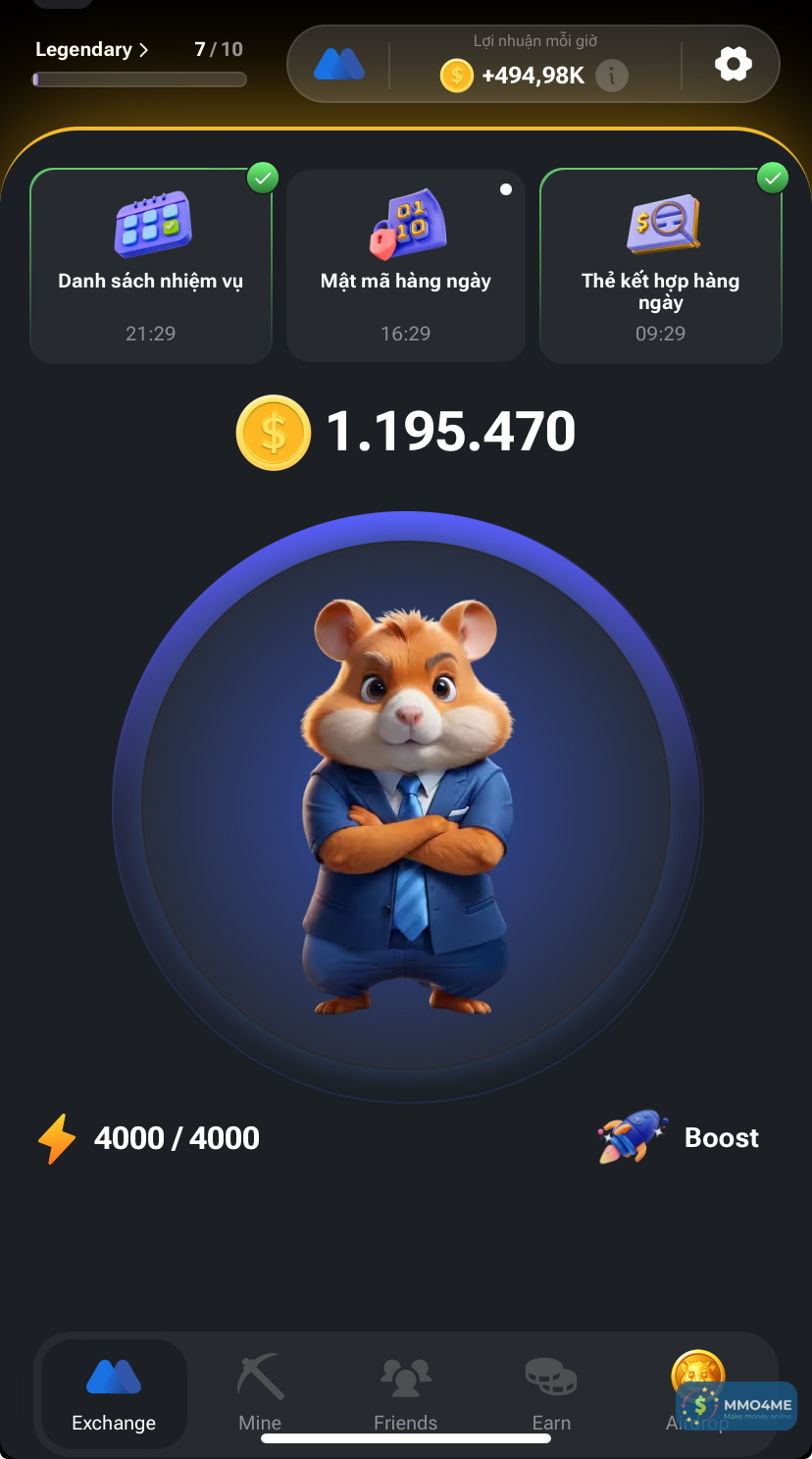This screenshot has height=1459, width=812.
Task: Open the Legendary league details
Action: 91,50
